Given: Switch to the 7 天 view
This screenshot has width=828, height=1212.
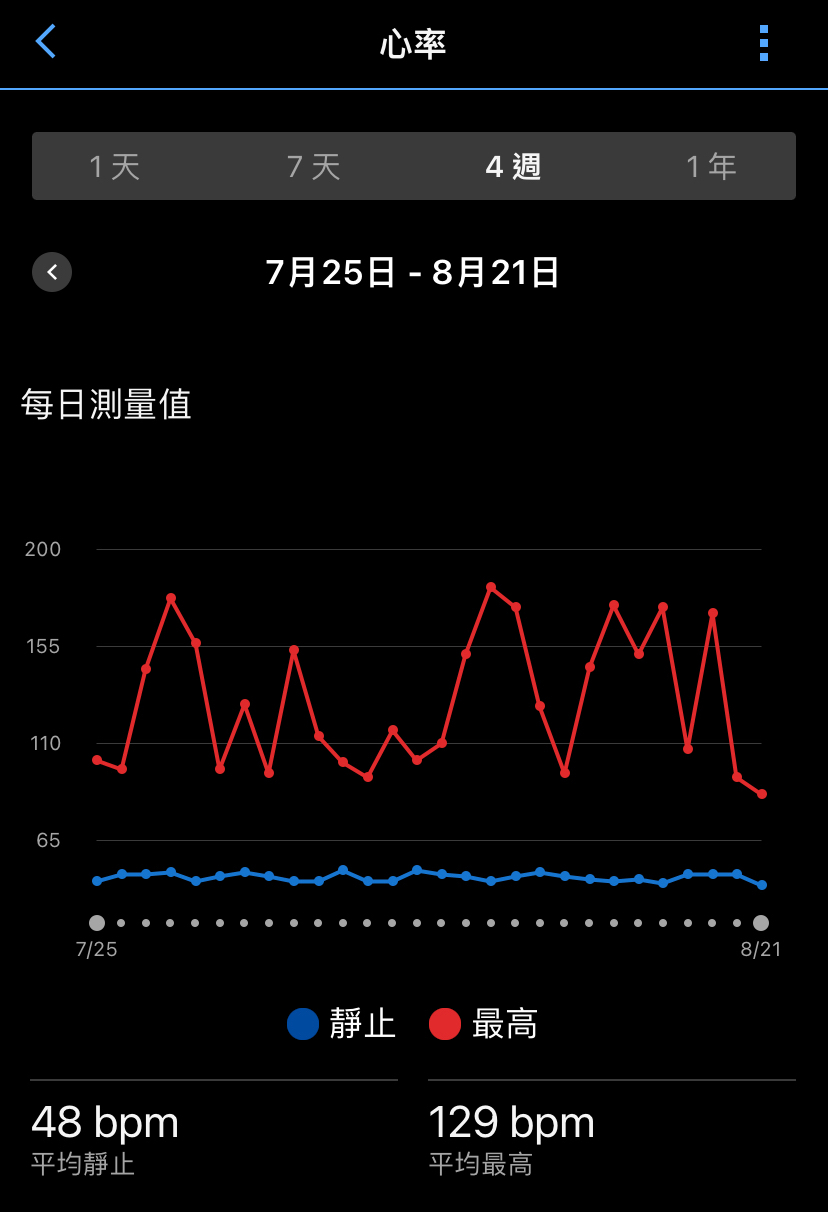Looking at the screenshot, I should (x=314, y=167).
